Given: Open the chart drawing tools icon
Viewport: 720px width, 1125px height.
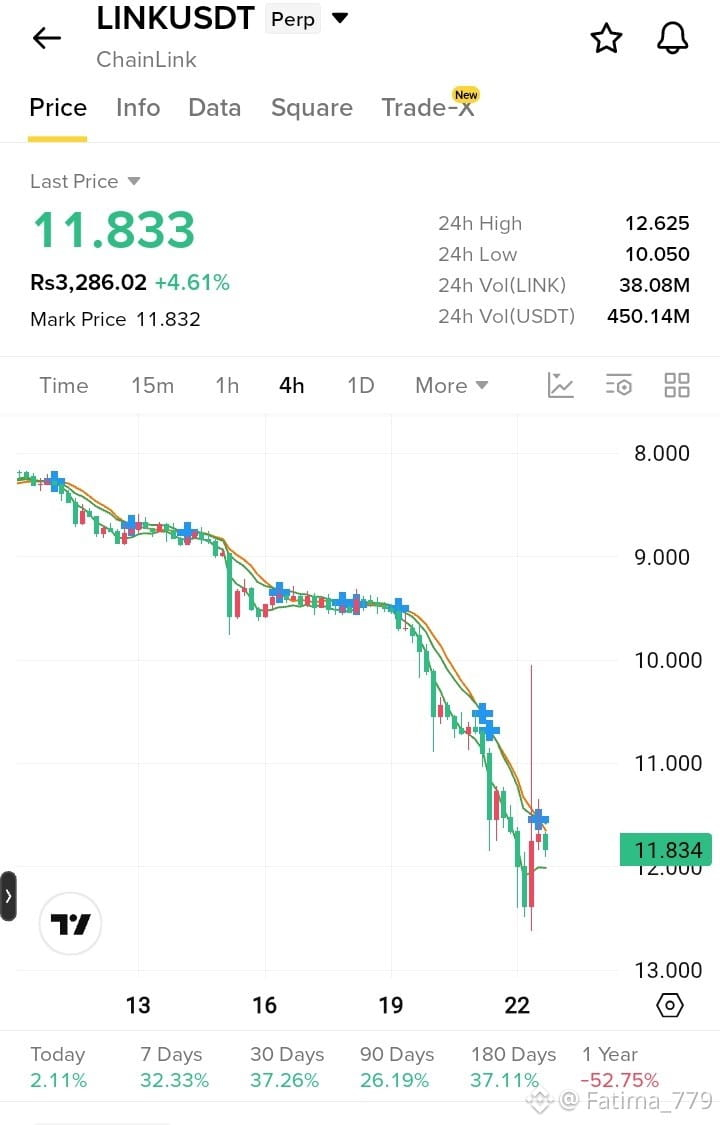Looking at the screenshot, I should [x=560, y=385].
